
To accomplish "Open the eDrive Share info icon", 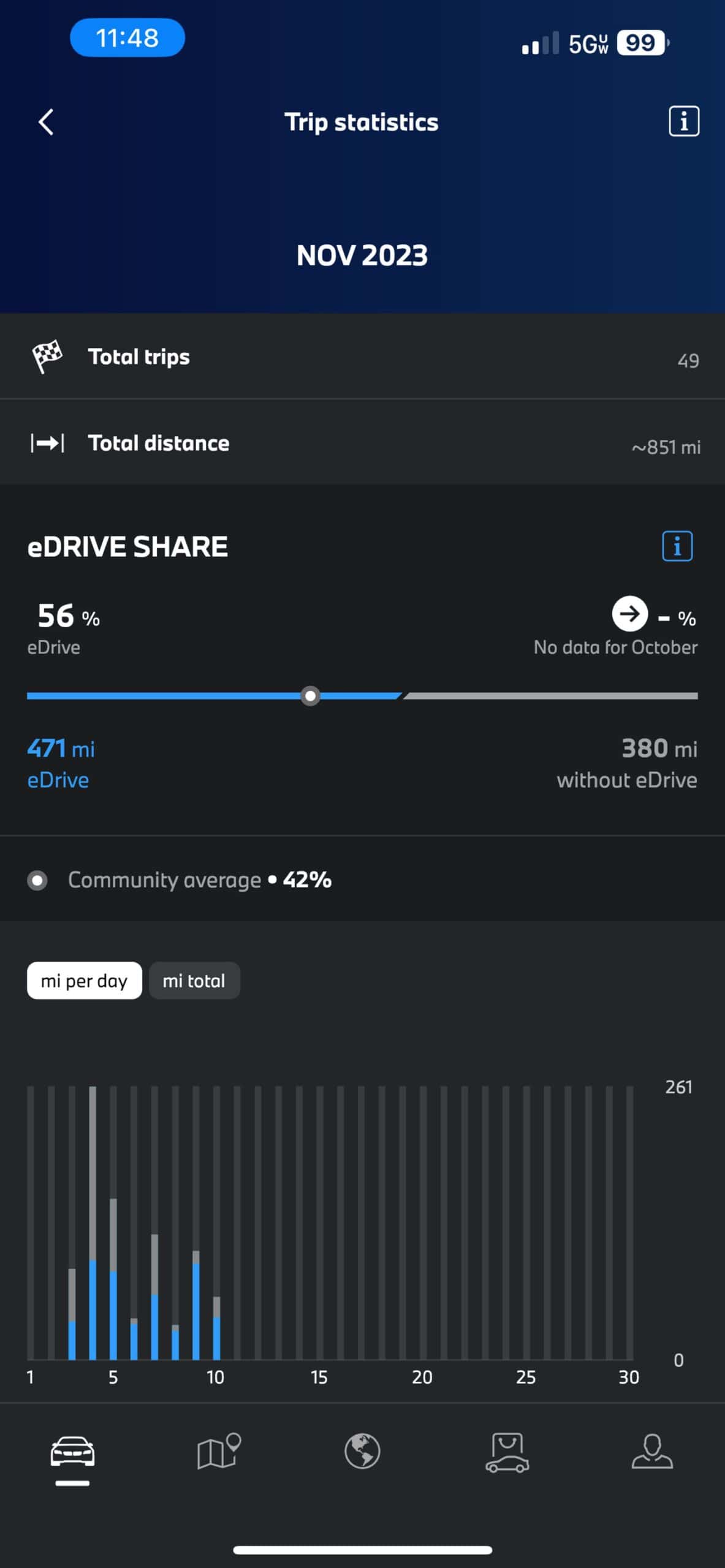I will (x=677, y=546).
